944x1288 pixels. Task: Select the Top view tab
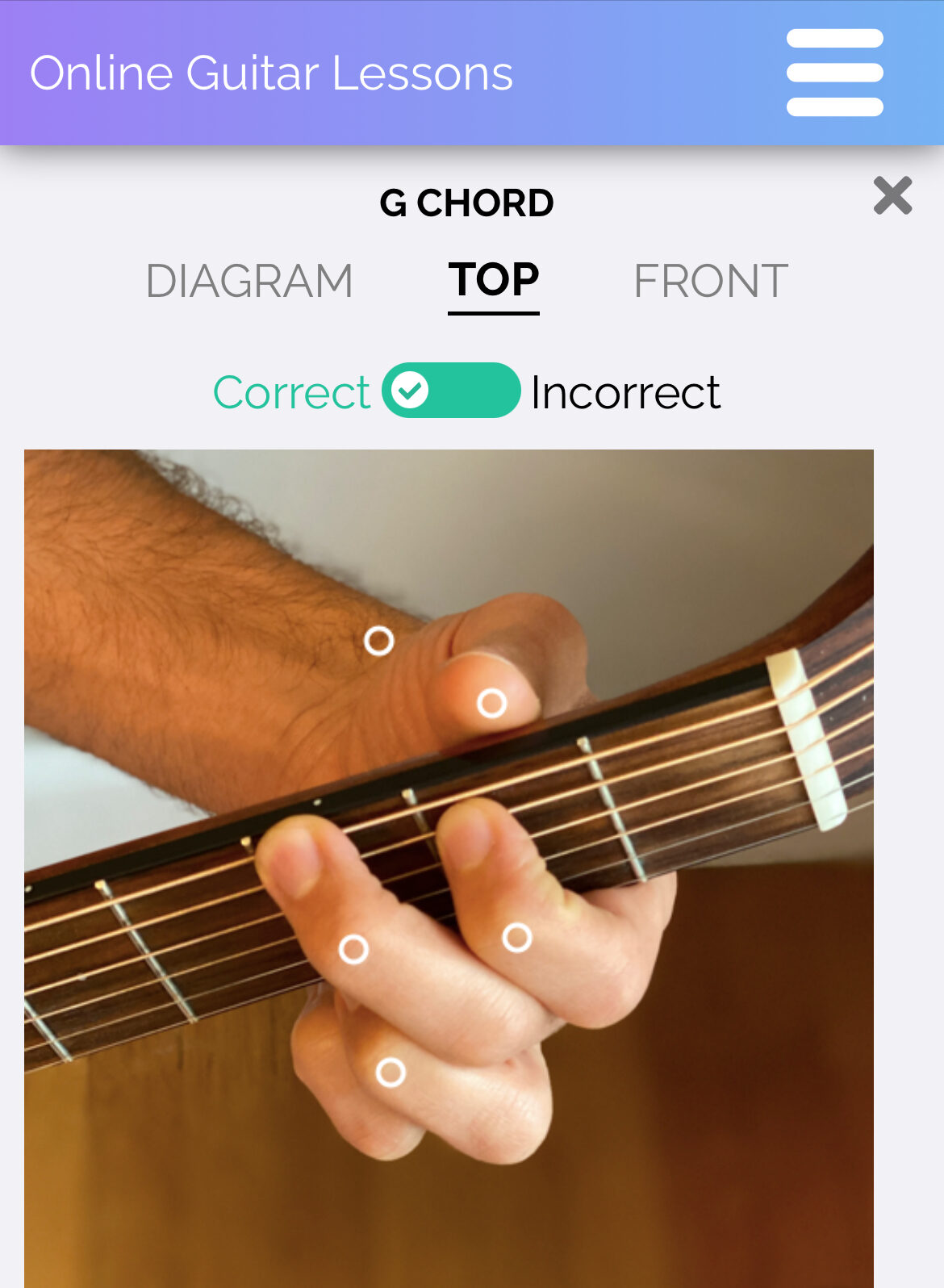493,281
